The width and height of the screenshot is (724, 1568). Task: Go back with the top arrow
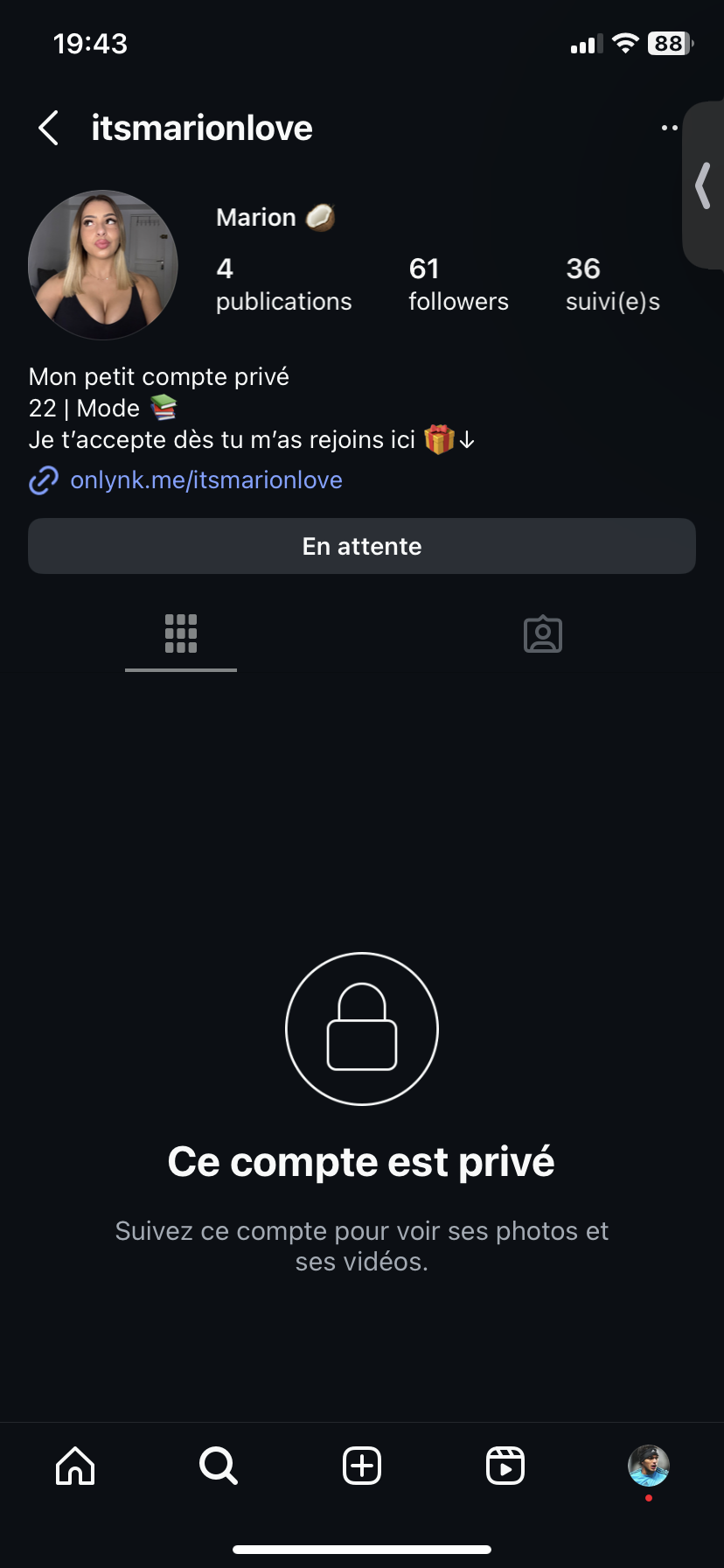(49, 128)
